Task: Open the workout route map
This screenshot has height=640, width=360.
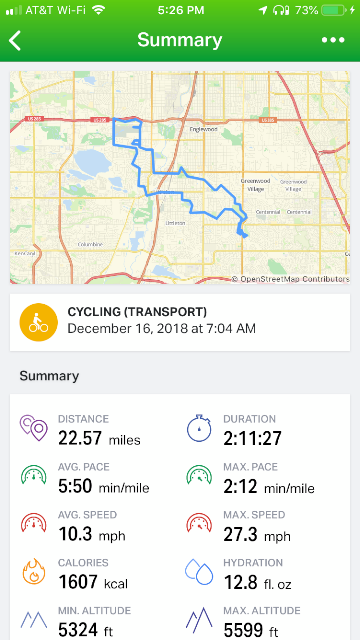Action: pos(180,178)
